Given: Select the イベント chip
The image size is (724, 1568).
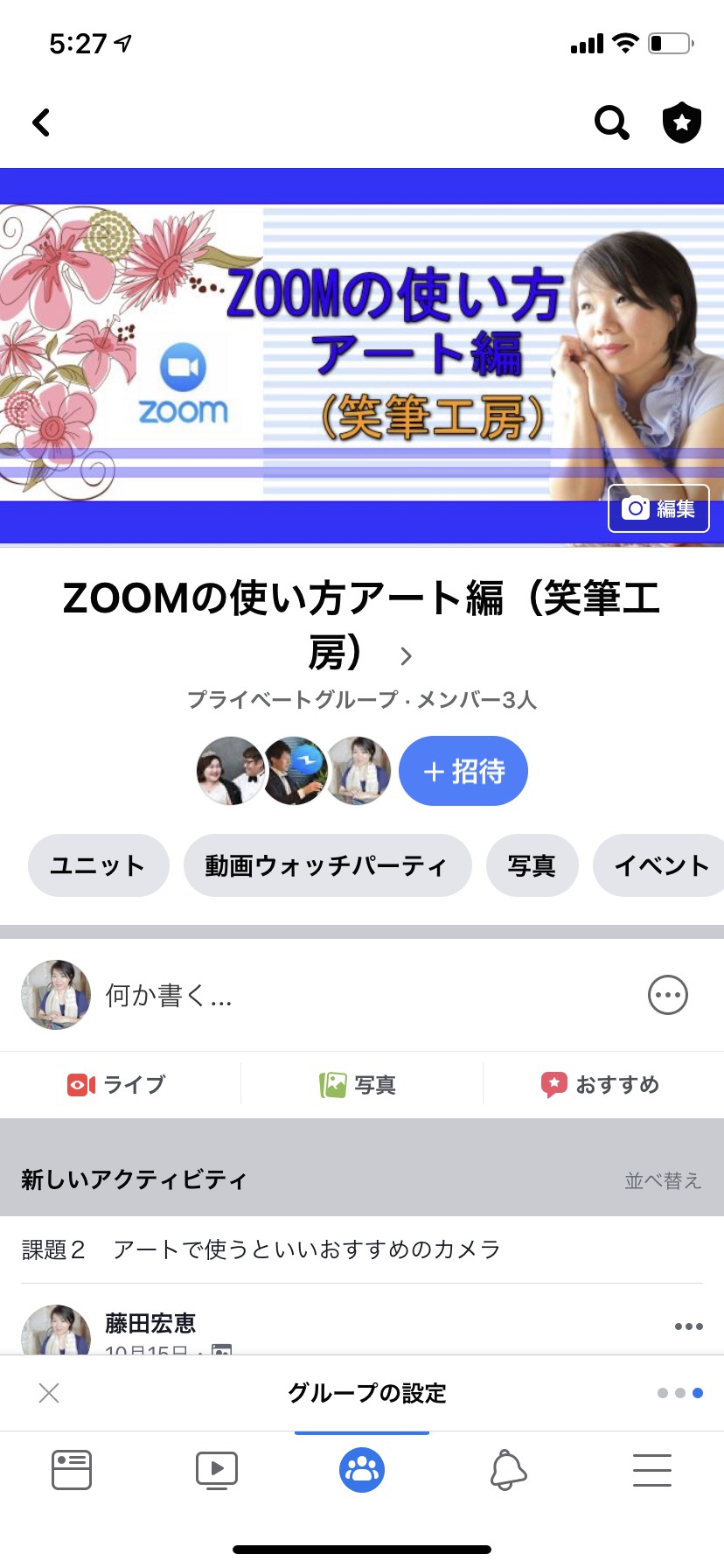Looking at the screenshot, I should pos(660,865).
